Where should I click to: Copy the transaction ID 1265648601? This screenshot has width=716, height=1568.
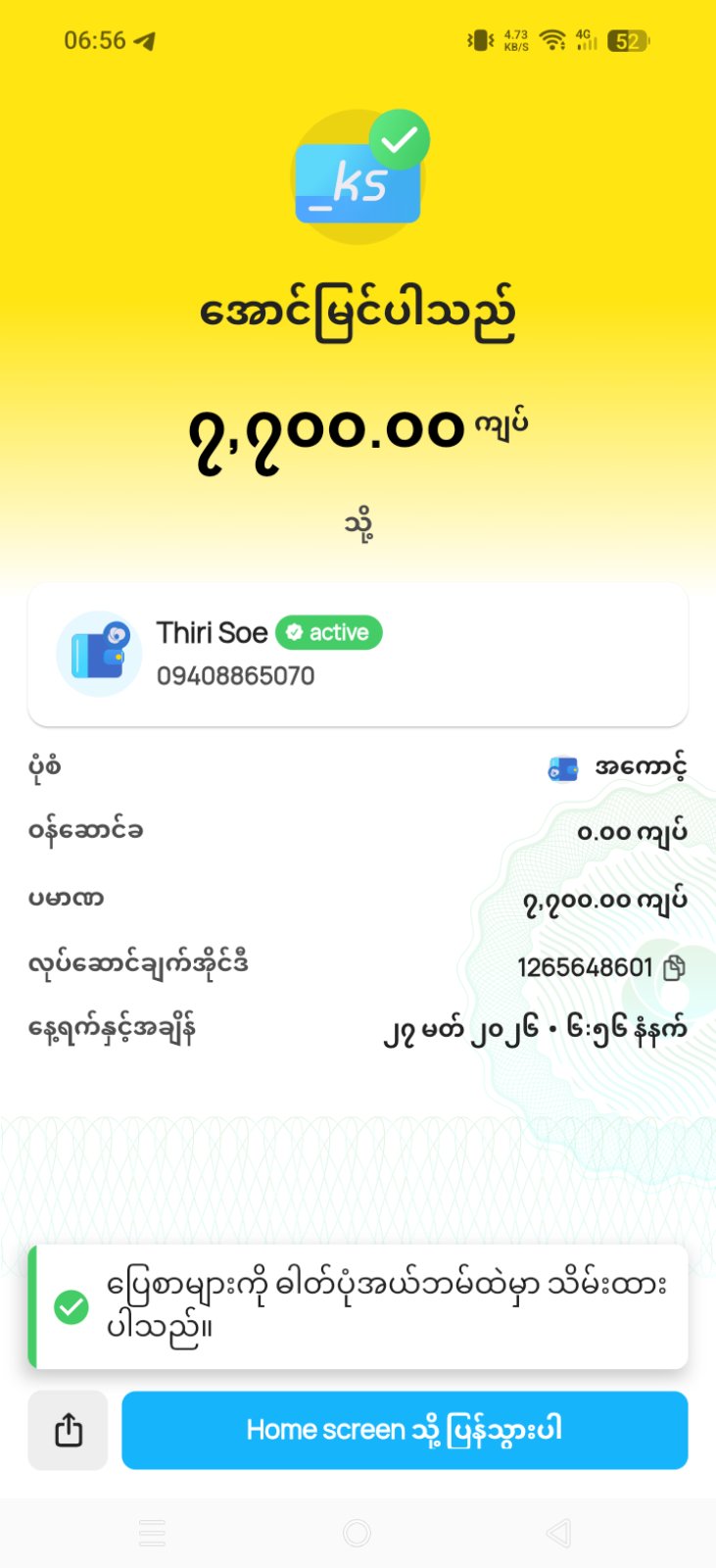[x=674, y=968]
